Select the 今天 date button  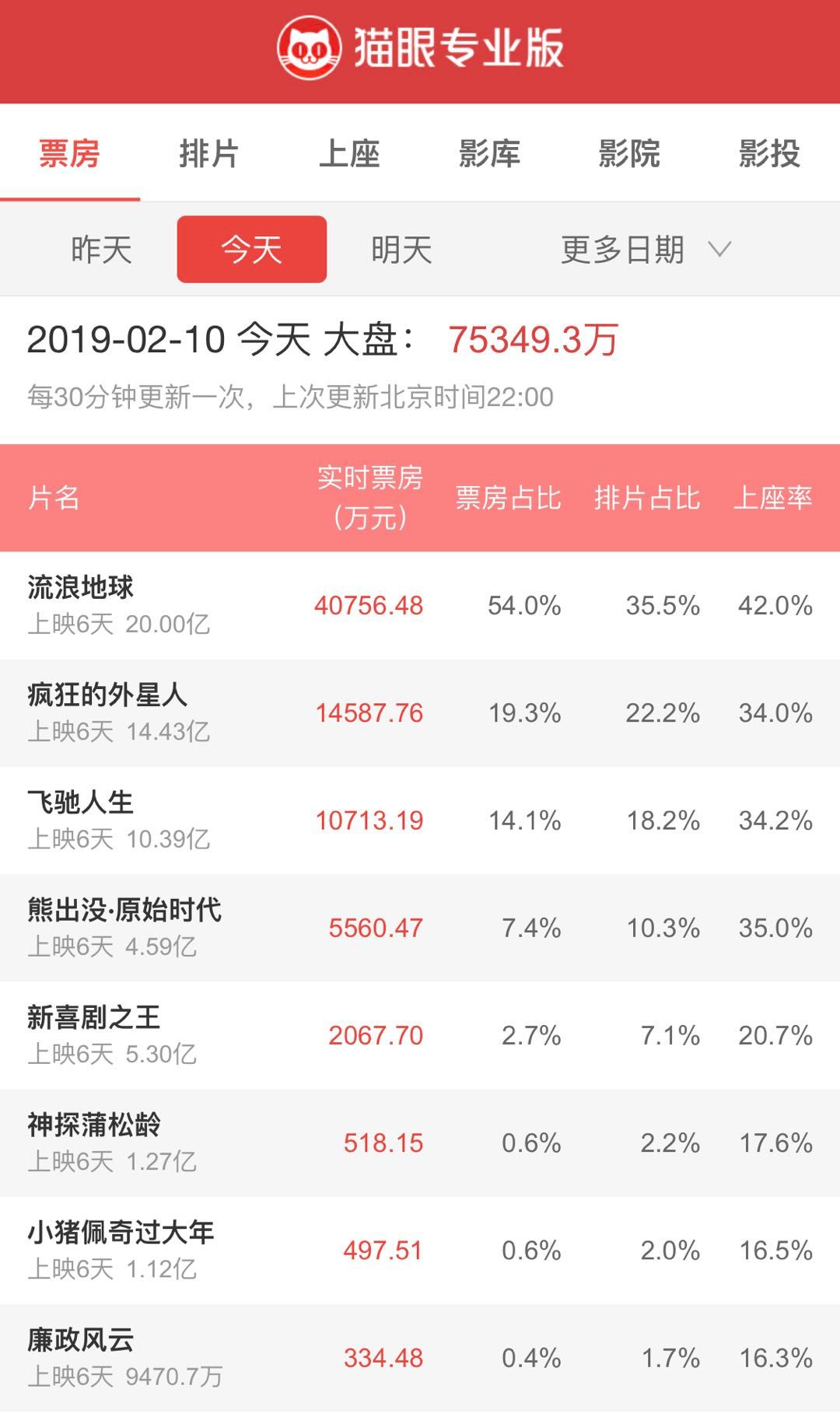[251, 250]
